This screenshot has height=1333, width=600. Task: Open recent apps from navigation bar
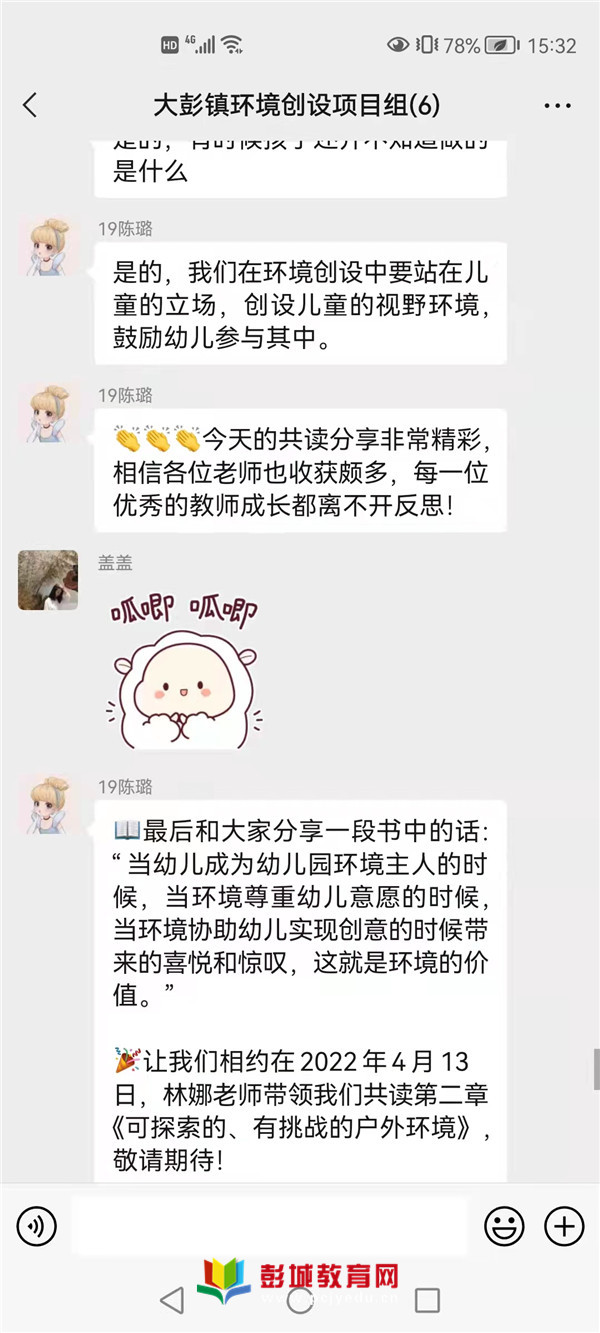pos(427,1300)
